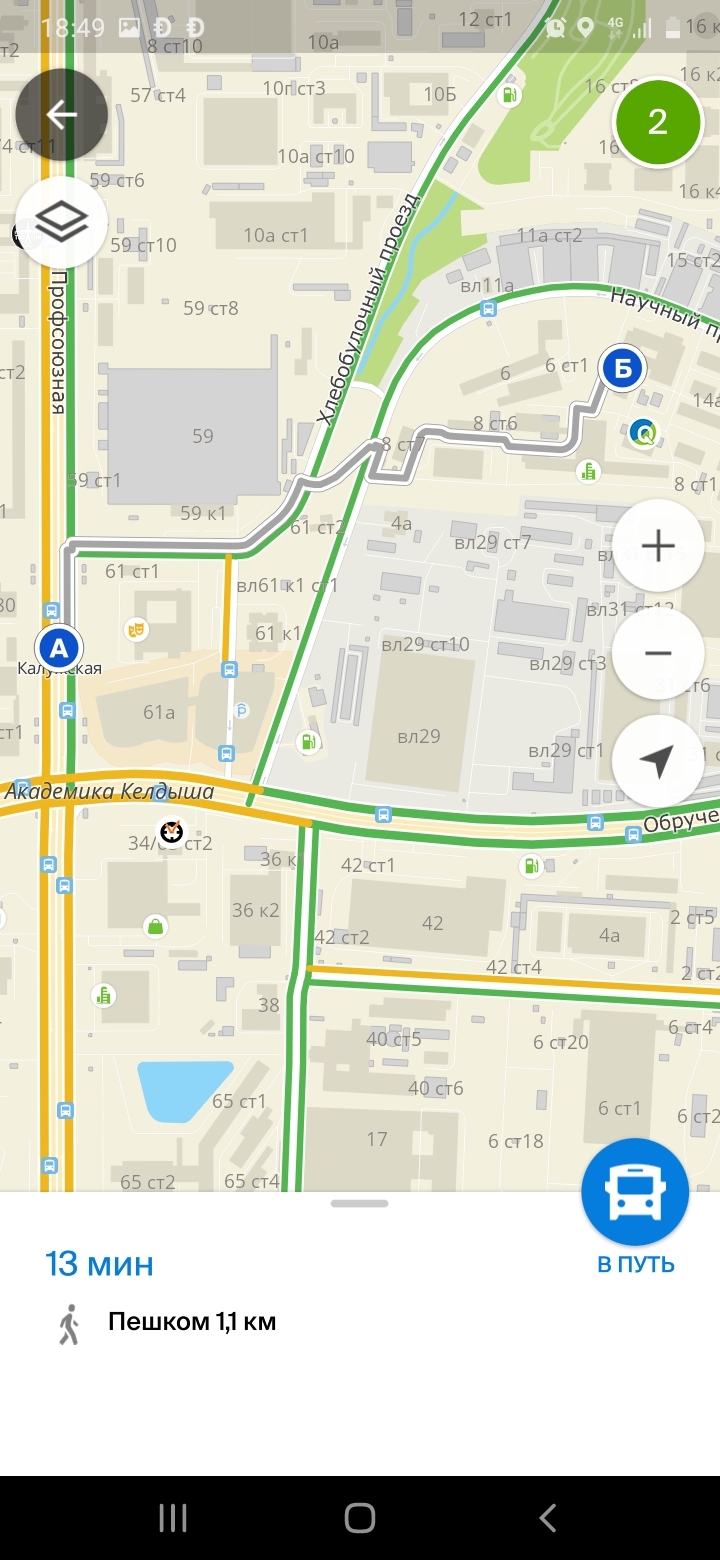Image resolution: width=720 pixels, height=1560 pixels.
Task: Expand the route panel drag handle
Action: pos(360,1203)
